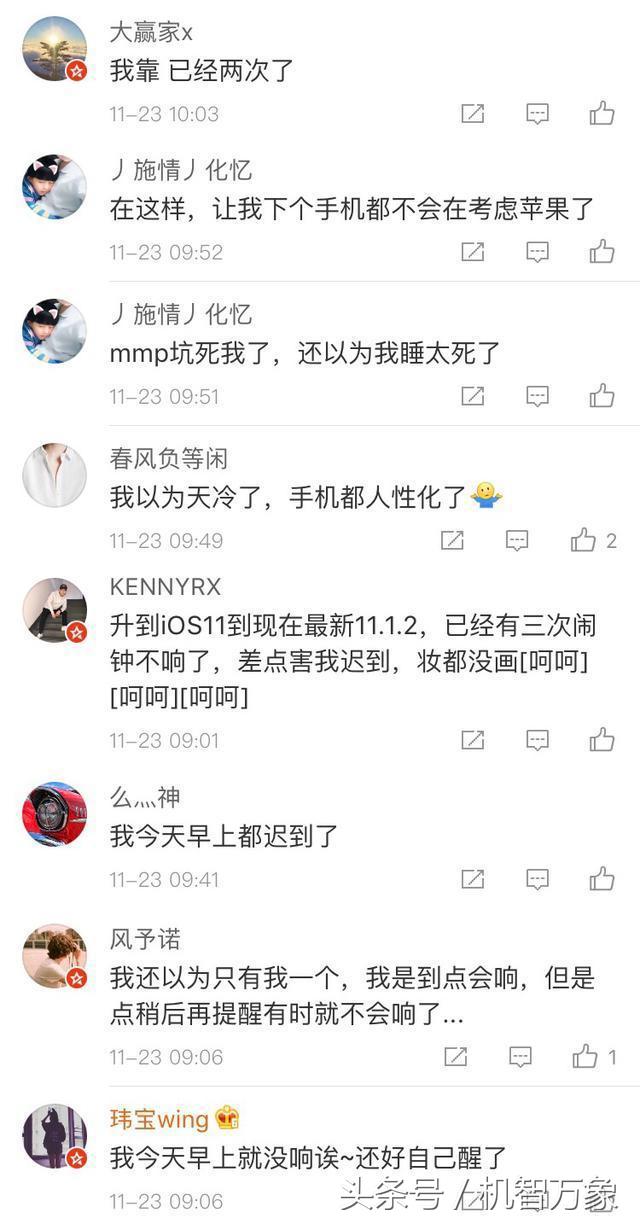Like 春风负等闲's comment
The image size is (640, 1224).
(584, 541)
